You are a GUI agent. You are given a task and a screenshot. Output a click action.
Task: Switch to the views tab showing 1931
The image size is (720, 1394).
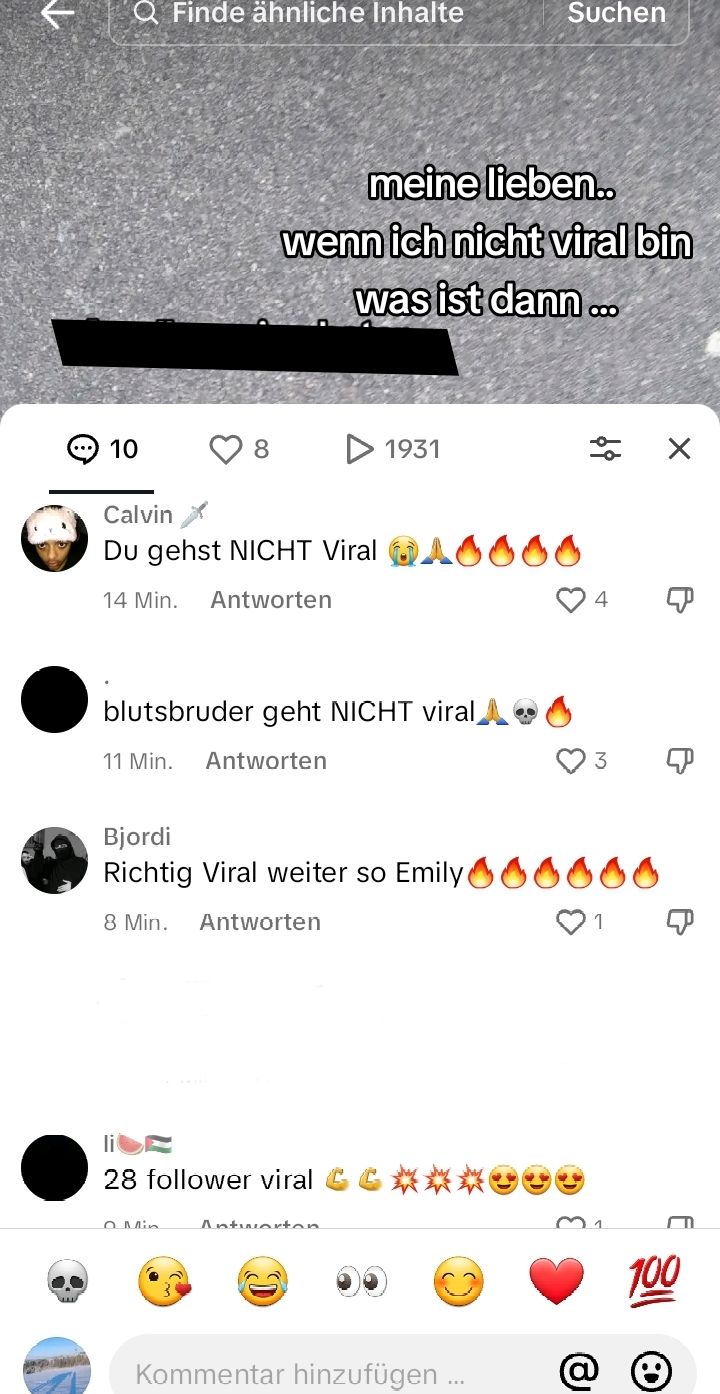tap(393, 449)
